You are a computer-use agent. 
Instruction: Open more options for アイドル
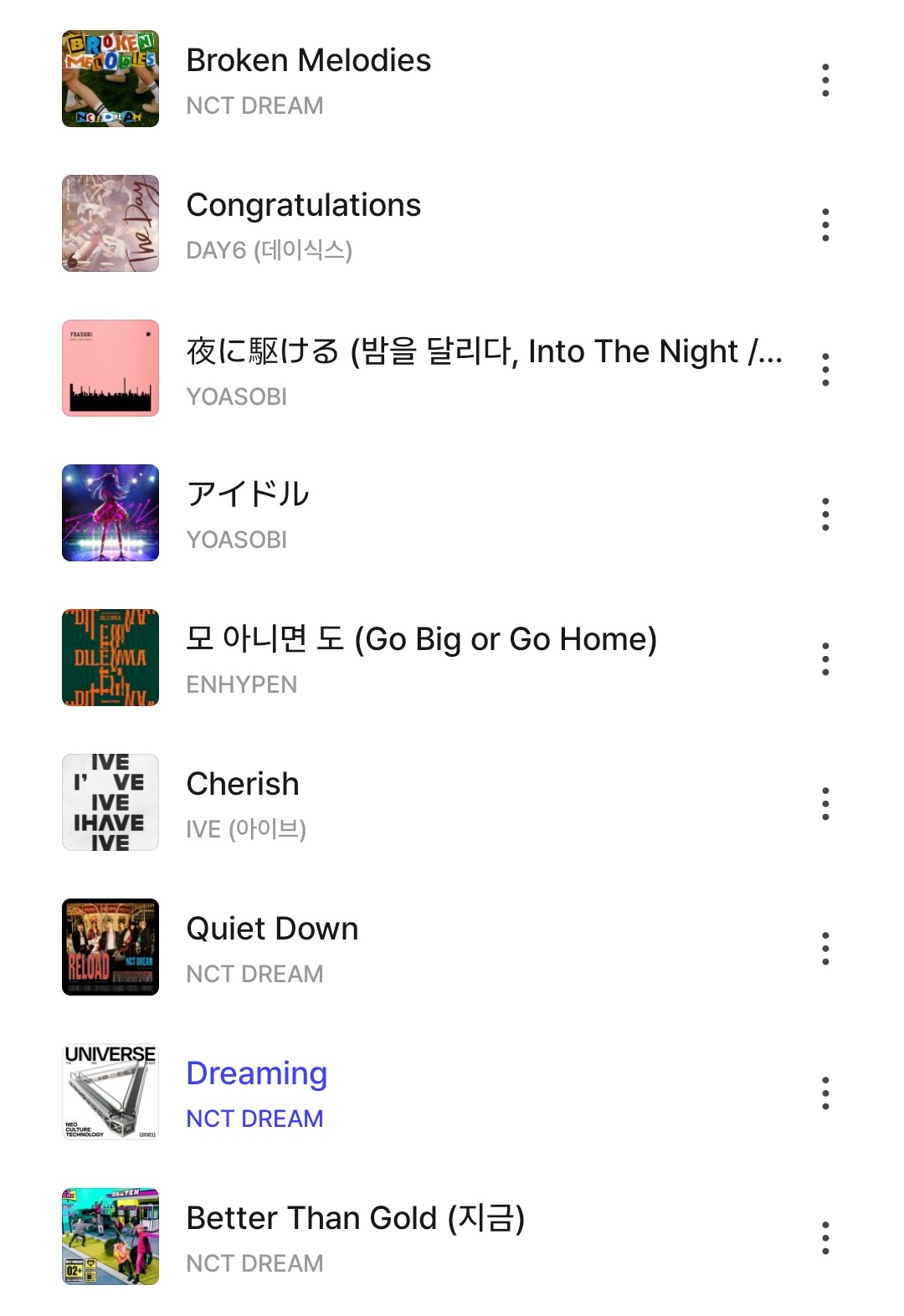[825, 515]
